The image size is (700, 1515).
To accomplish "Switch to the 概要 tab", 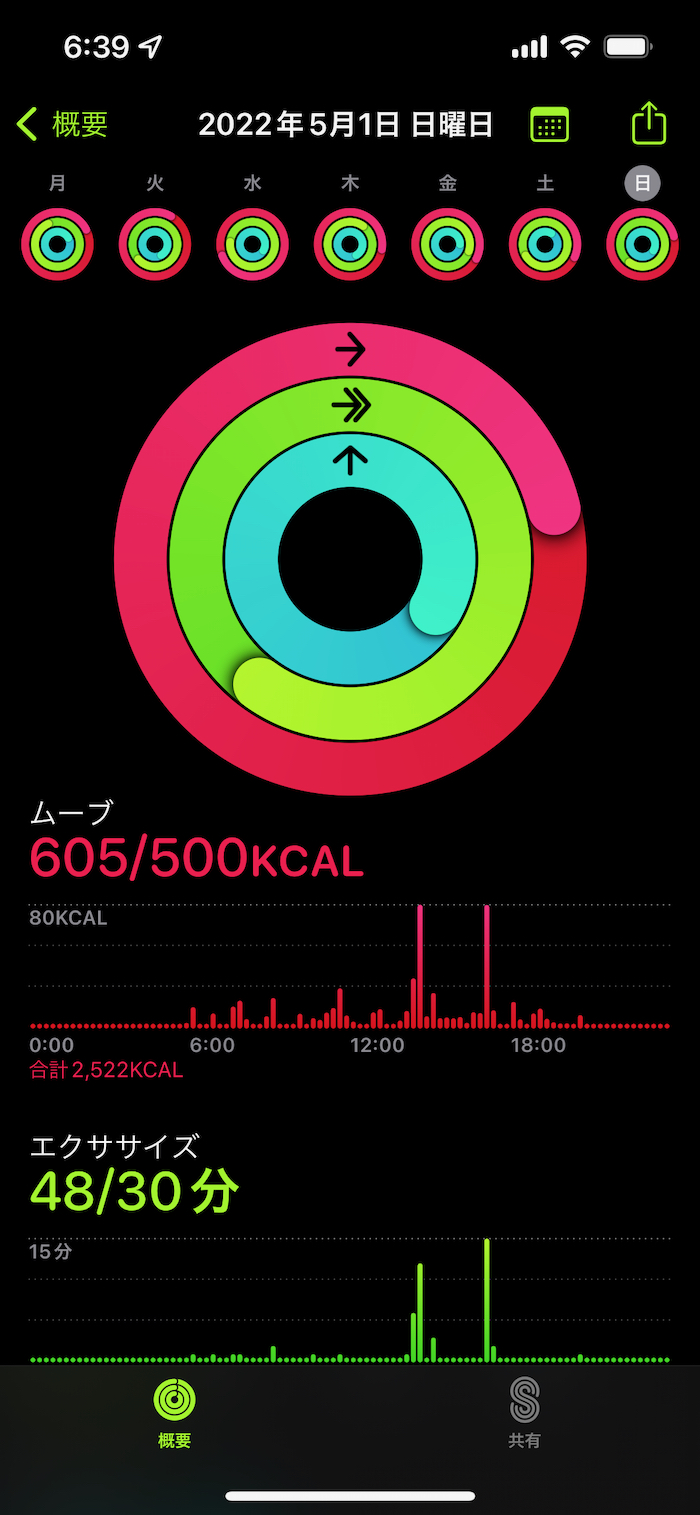I will 175,1412.
